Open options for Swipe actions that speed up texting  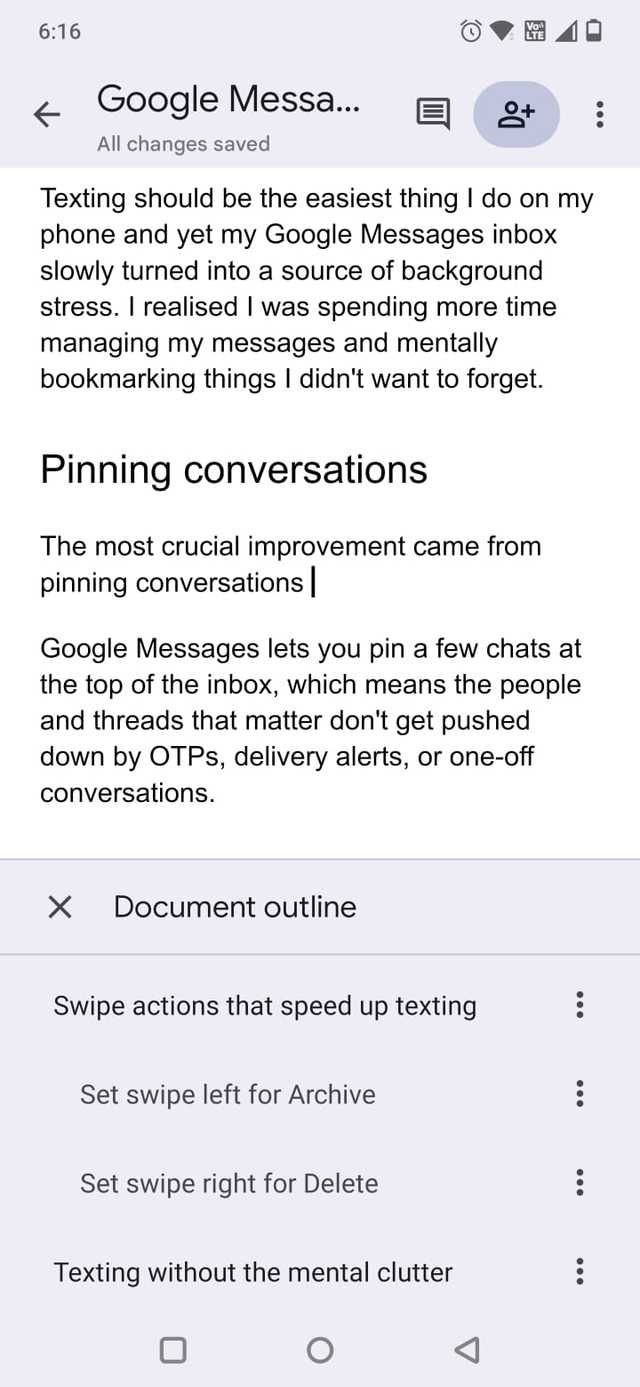point(579,1005)
